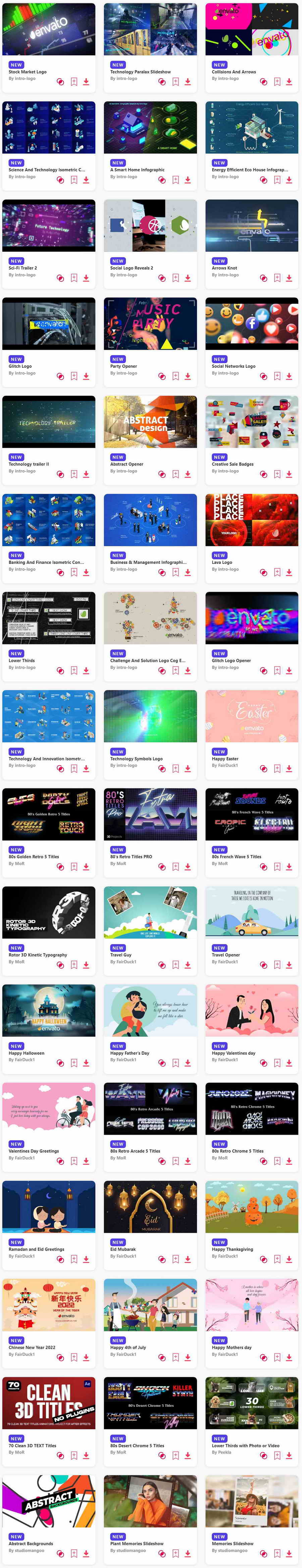Download the Sci-Fi Trailer 2 template
The image size is (302, 1568).
[x=86, y=278]
